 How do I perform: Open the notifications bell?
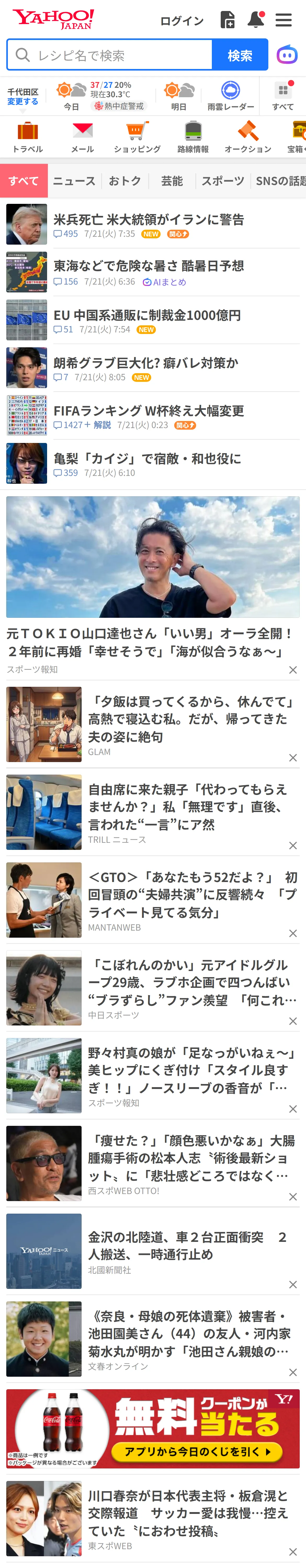click(256, 20)
